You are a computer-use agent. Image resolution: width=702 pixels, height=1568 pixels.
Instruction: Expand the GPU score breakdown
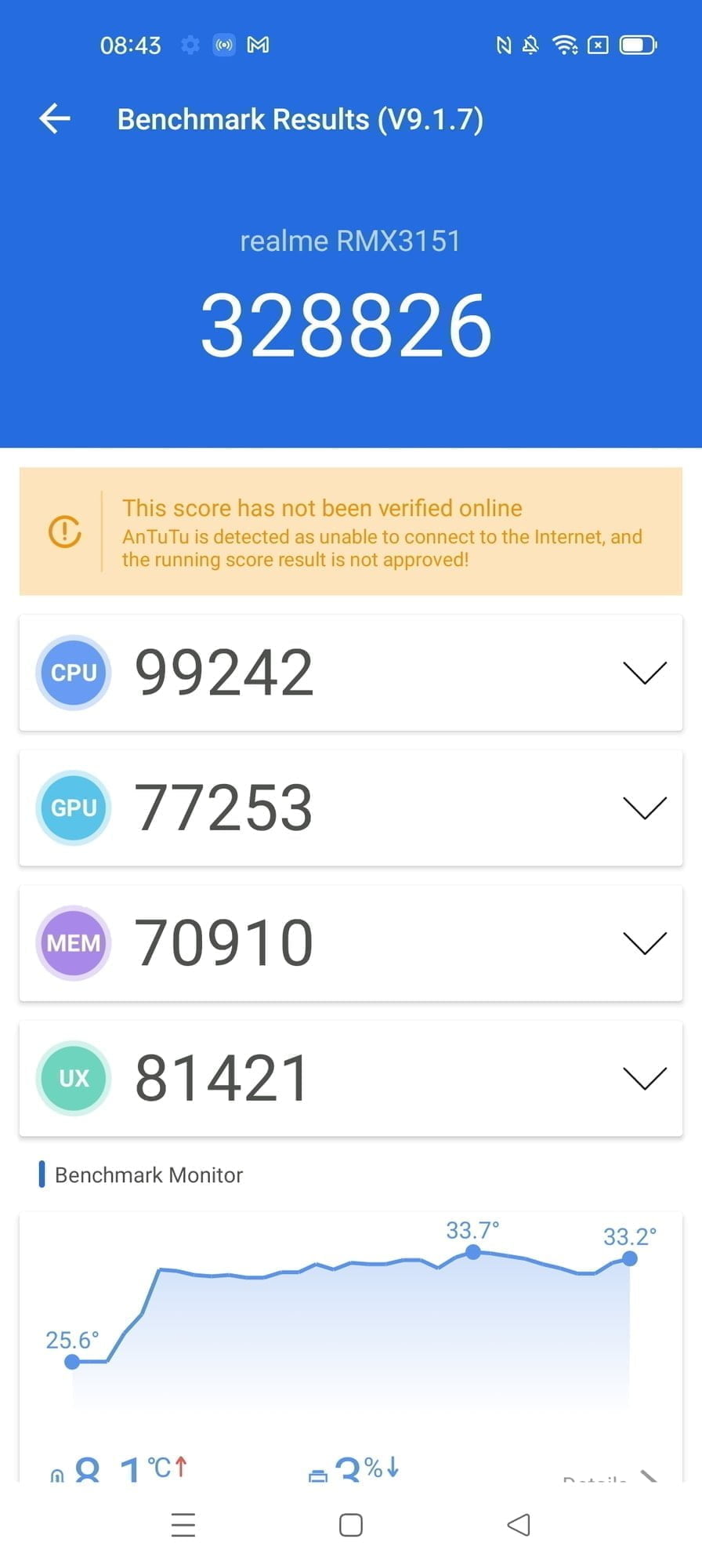tap(644, 808)
